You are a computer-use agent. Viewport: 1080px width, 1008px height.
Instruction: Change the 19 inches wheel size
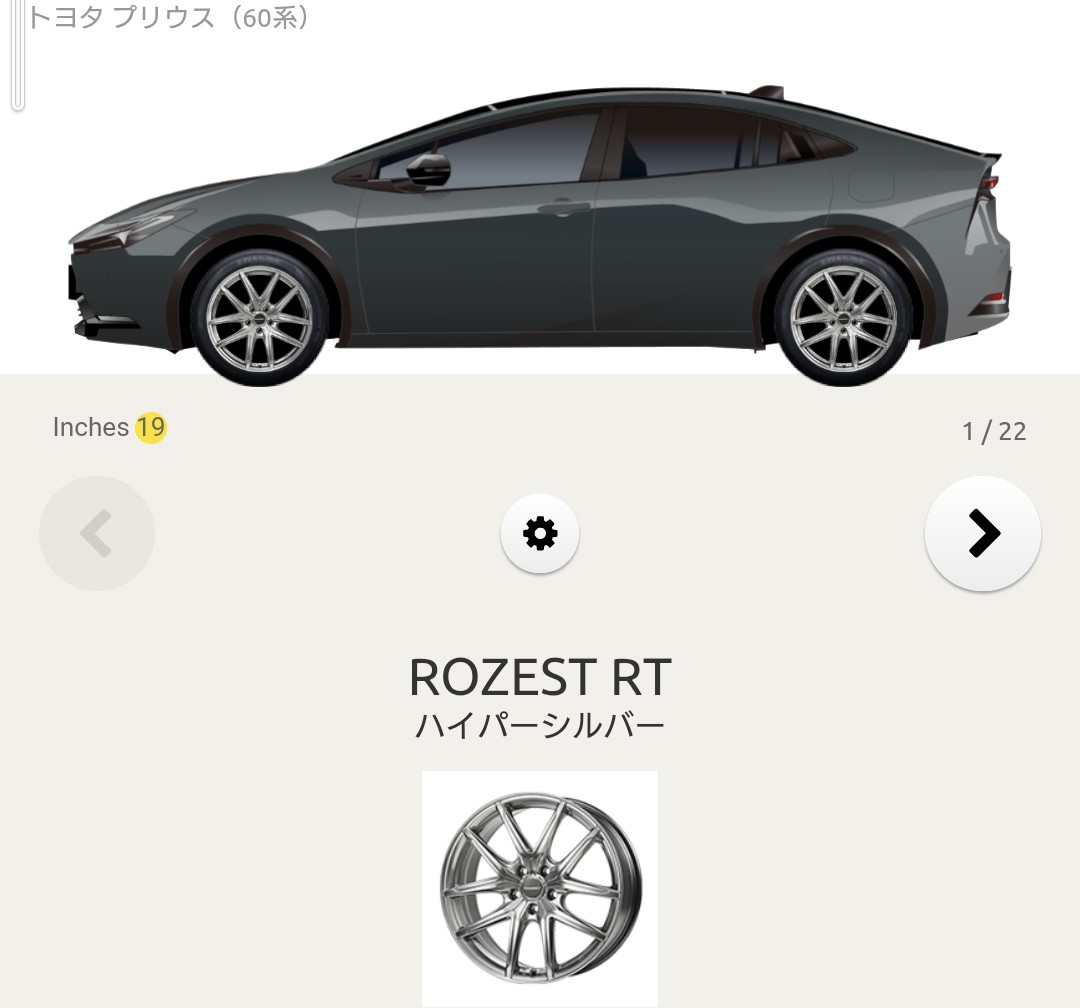pyautogui.click(x=150, y=428)
